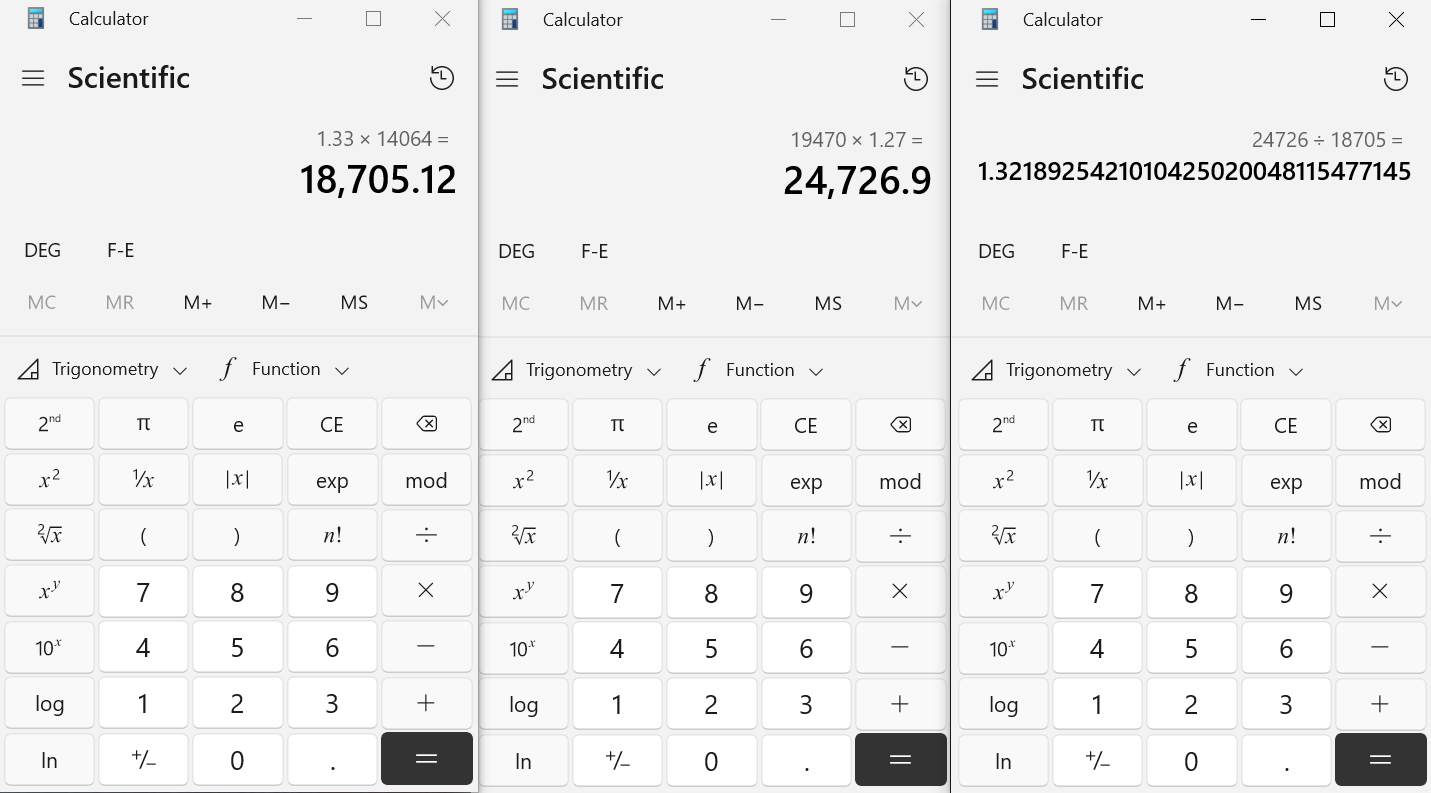The height and width of the screenshot is (793, 1431).
Task: Tap the multiply key in 18,705.12 calculator
Action: (x=426, y=591)
